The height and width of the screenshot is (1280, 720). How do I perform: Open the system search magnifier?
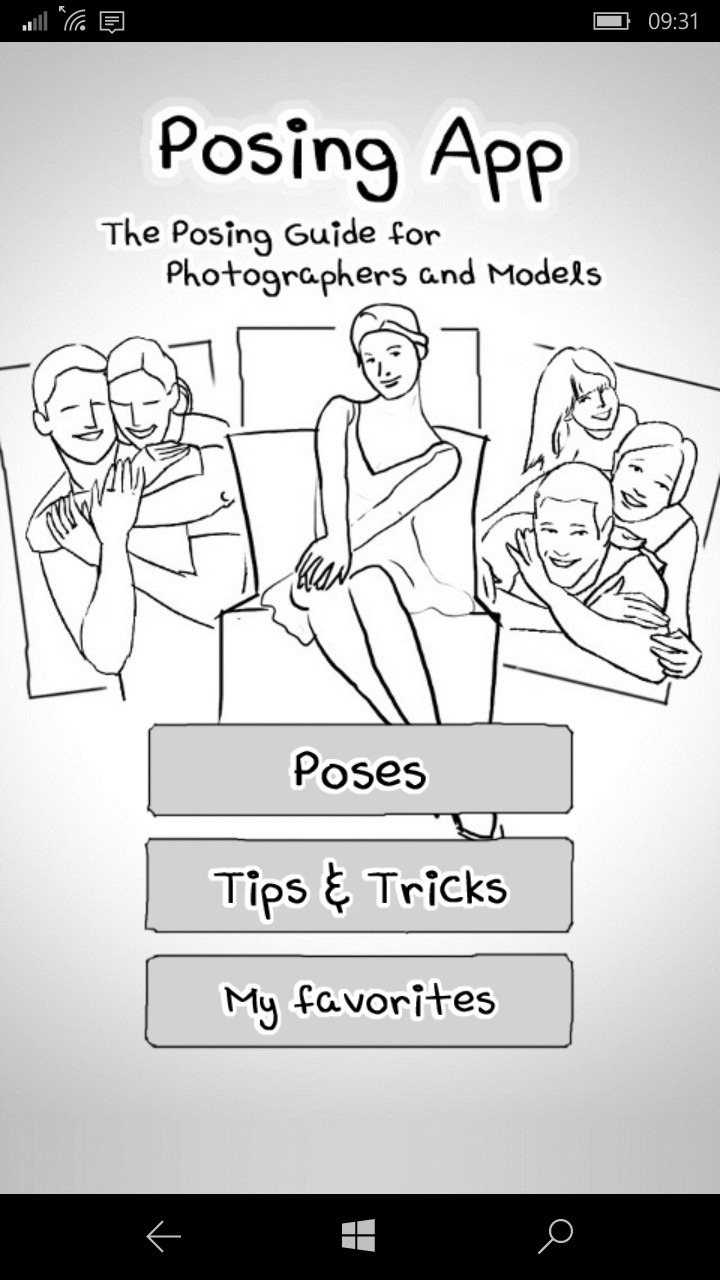coord(555,1236)
